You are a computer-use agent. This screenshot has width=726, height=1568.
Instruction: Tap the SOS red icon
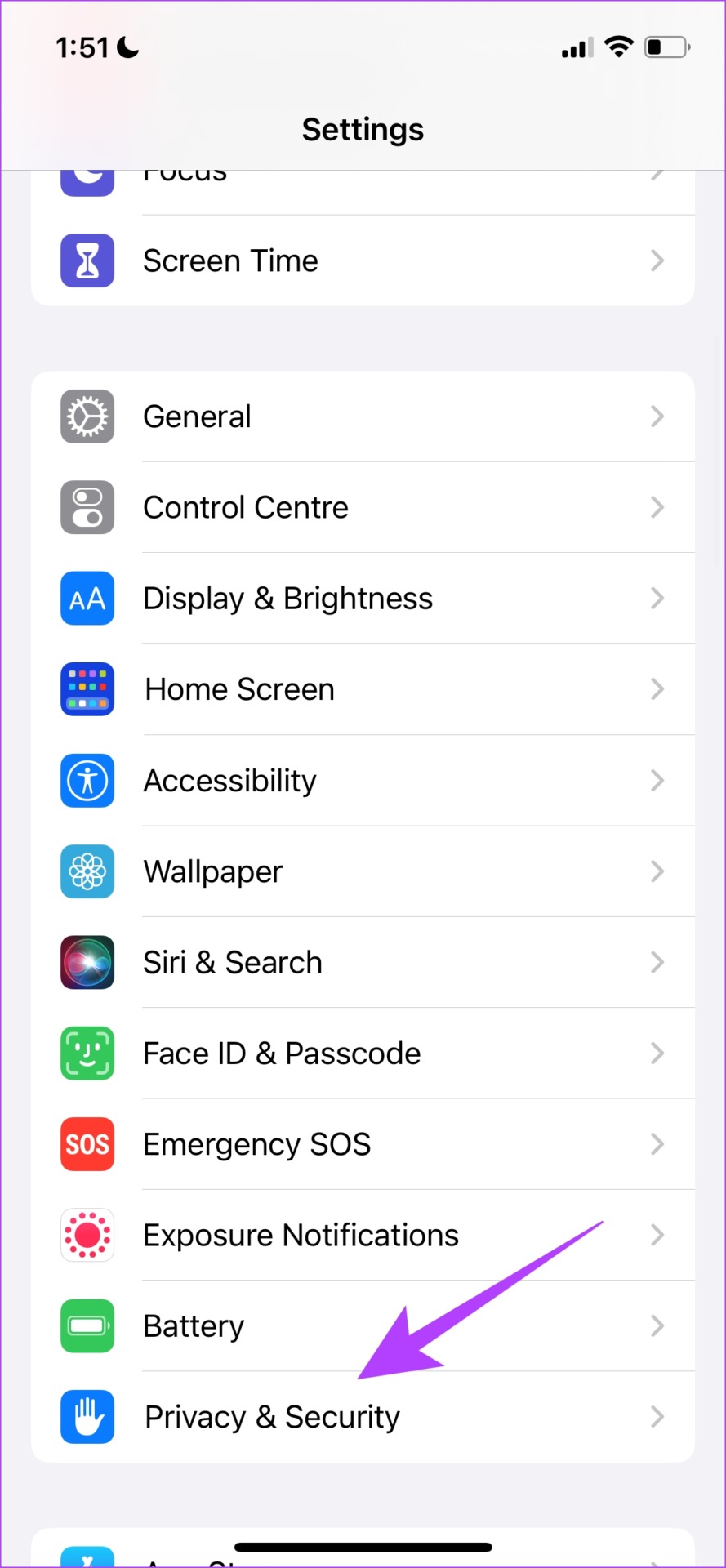point(87,1144)
